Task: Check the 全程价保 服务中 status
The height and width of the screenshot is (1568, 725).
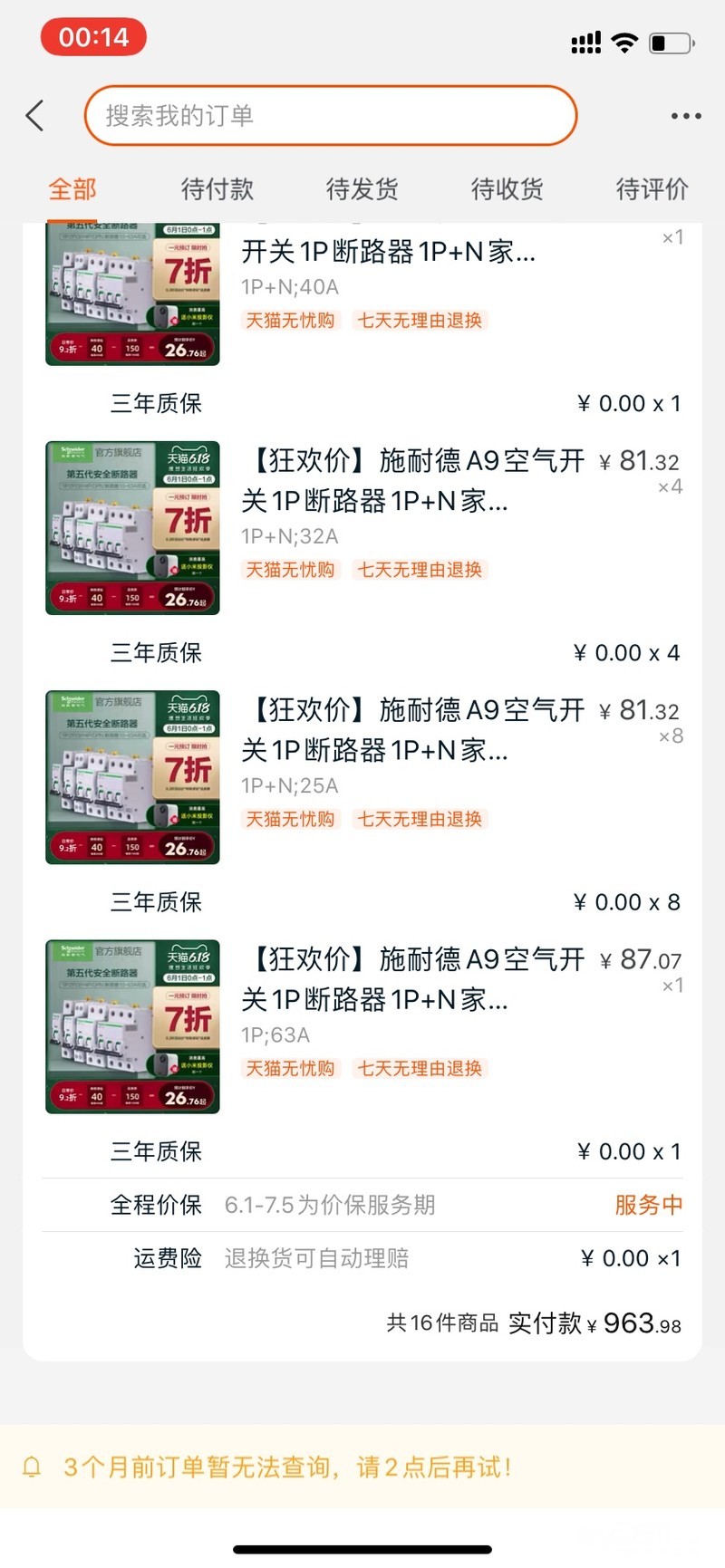Action: click(x=648, y=1205)
